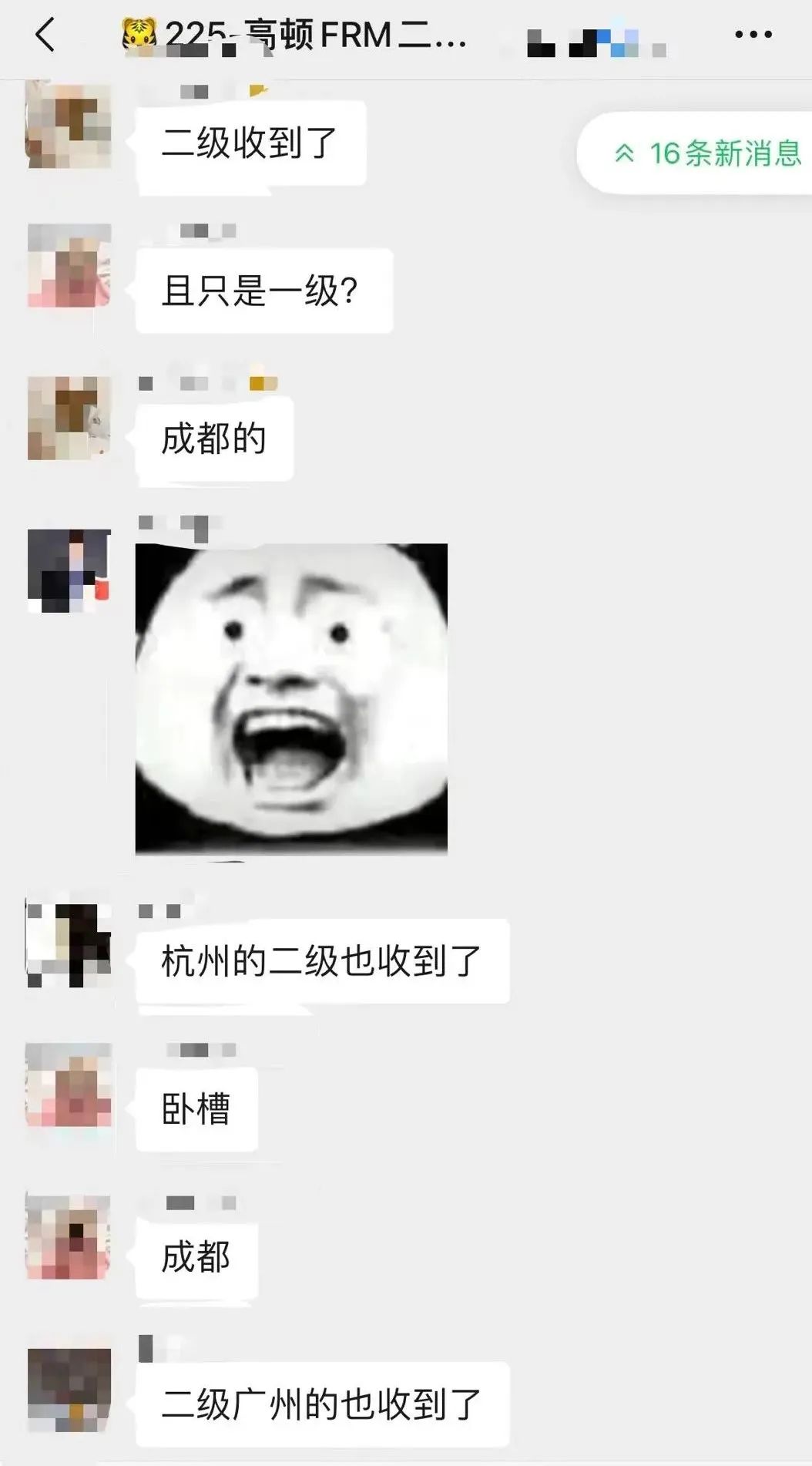Image resolution: width=812 pixels, height=1466 pixels.
Task: Open the shocked panda meme image
Action: coord(291,698)
